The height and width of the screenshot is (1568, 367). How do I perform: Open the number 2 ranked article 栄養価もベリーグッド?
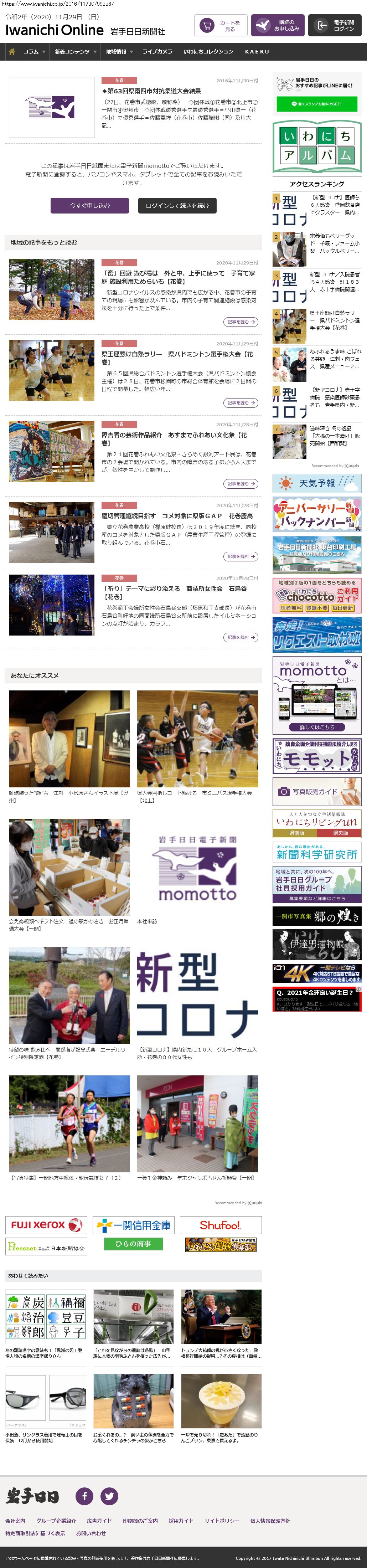[334, 243]
